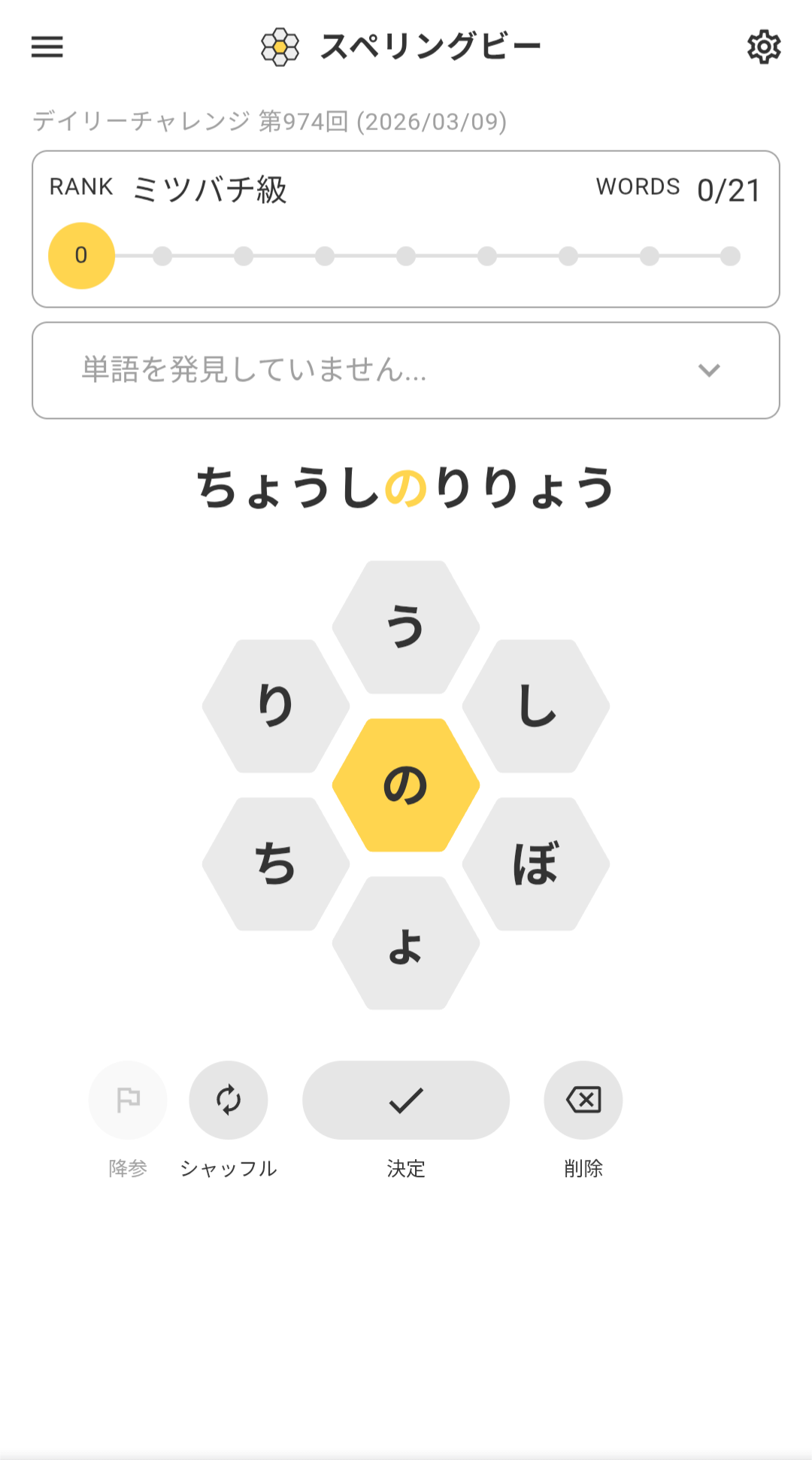812x1460 pixels.
Task: Tap the う hexagon letter
Action: click(x=406, y=627)
